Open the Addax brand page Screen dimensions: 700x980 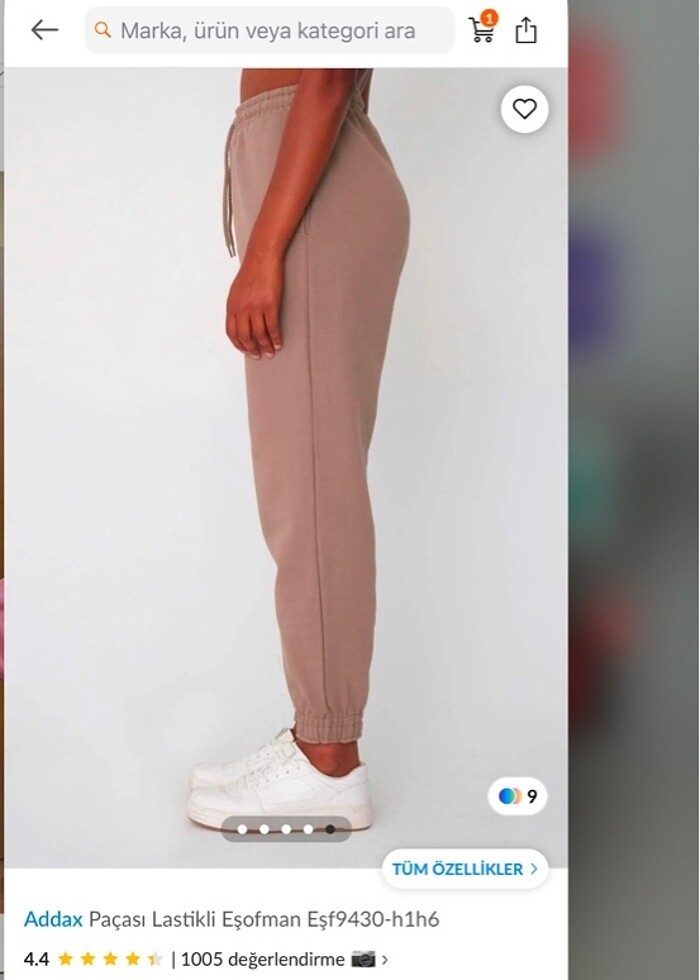pyautogui.click(x=53, y=919)
